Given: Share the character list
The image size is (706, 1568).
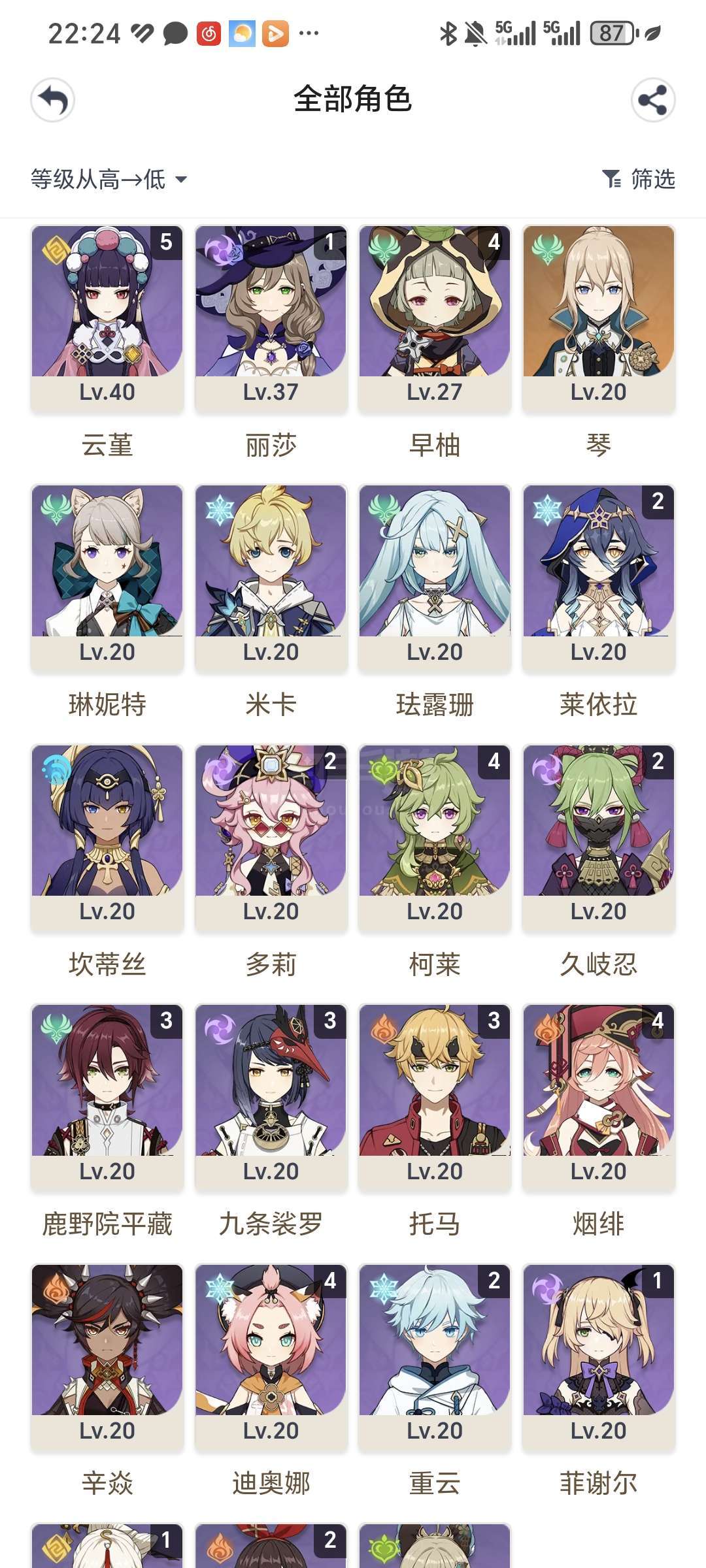Looking at the screenshot, I should click(652, 100).
